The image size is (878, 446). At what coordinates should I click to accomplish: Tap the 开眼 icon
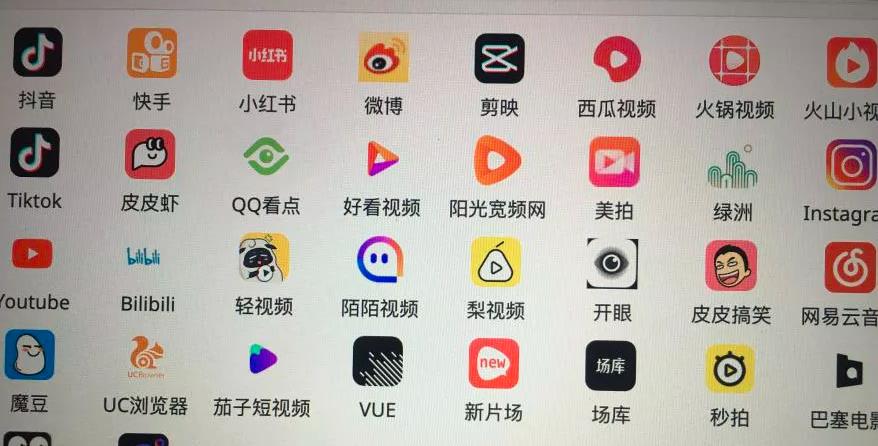(612, 265)
